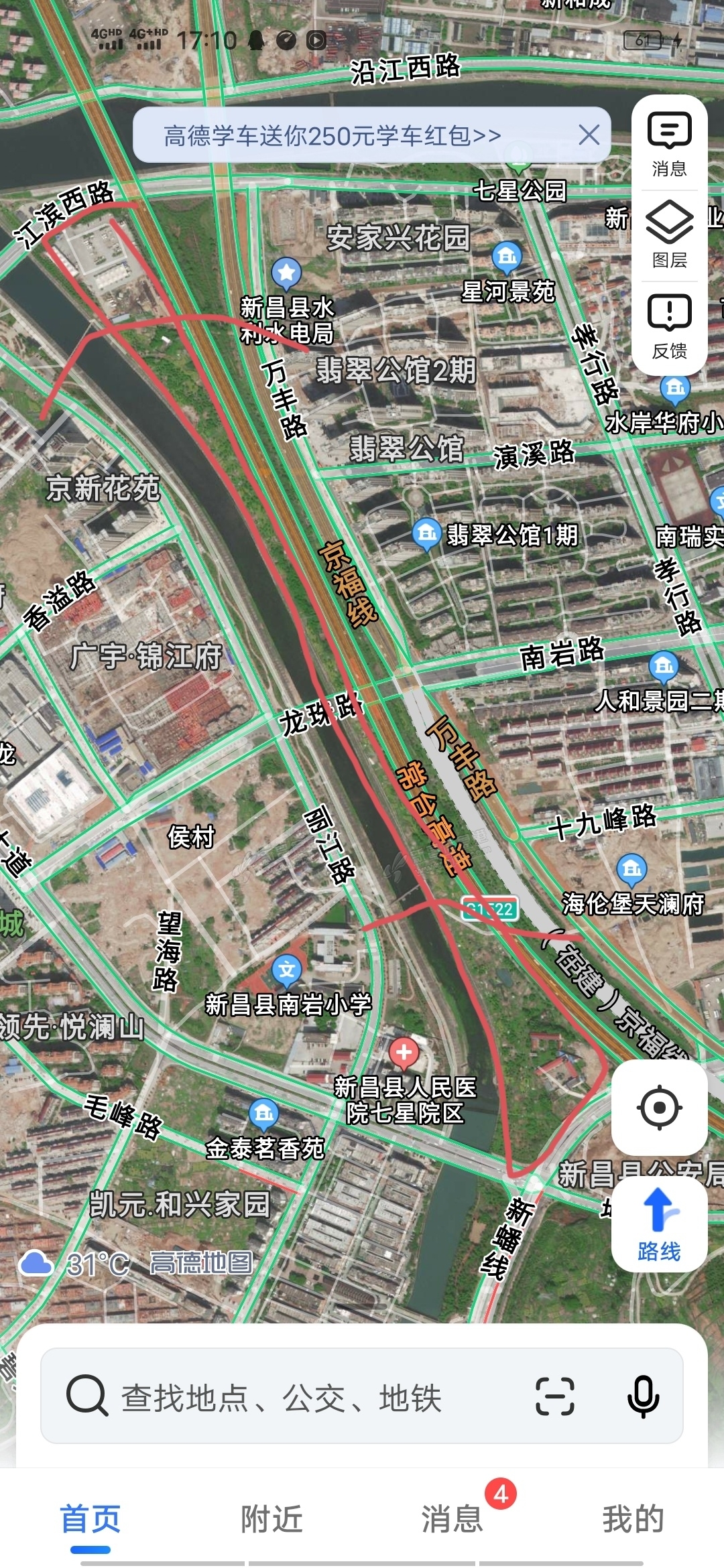Dismiss the 高德学车 promo banner

pos(589,135)
